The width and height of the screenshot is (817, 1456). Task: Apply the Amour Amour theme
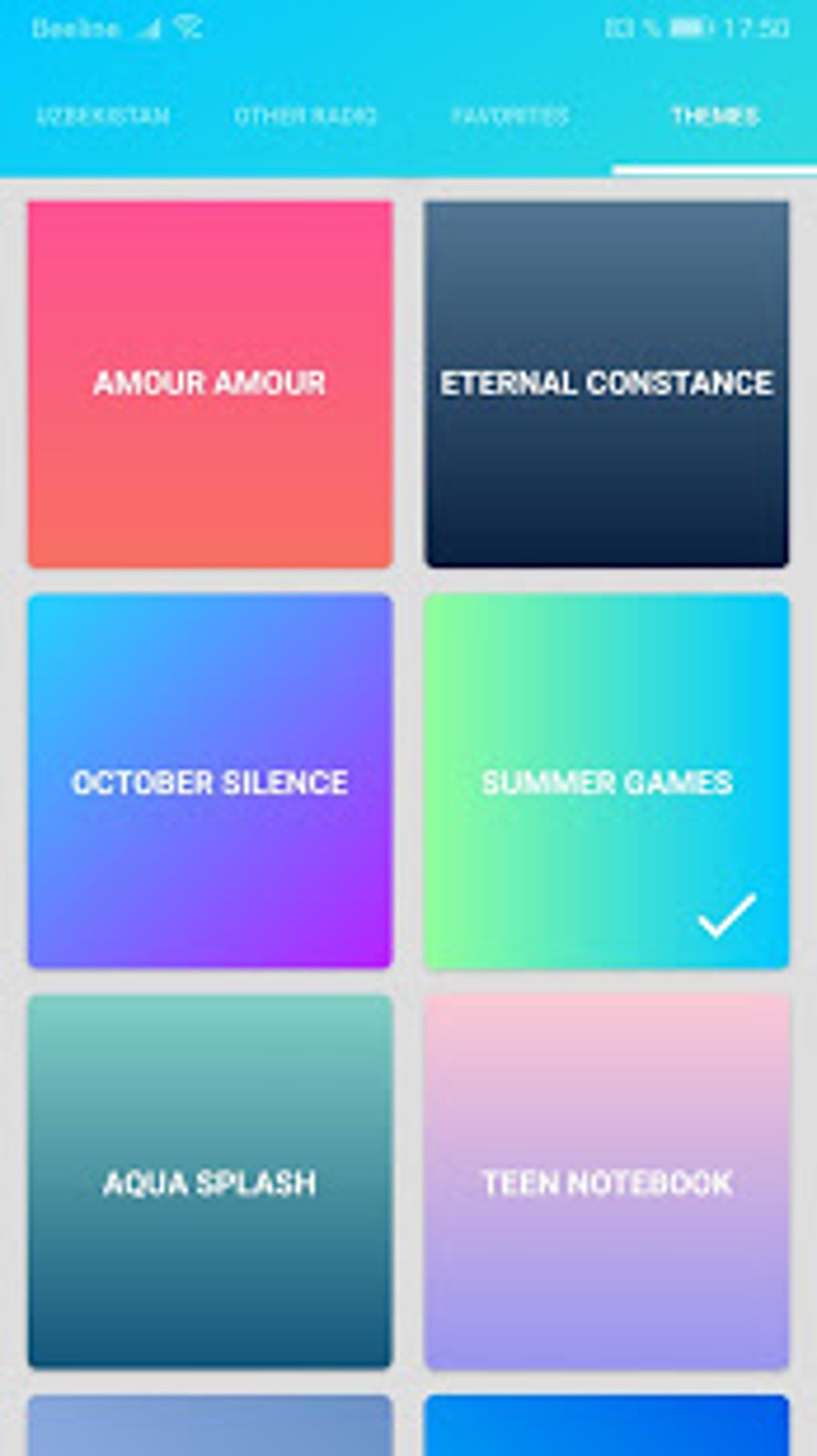(x=210, y=384)
